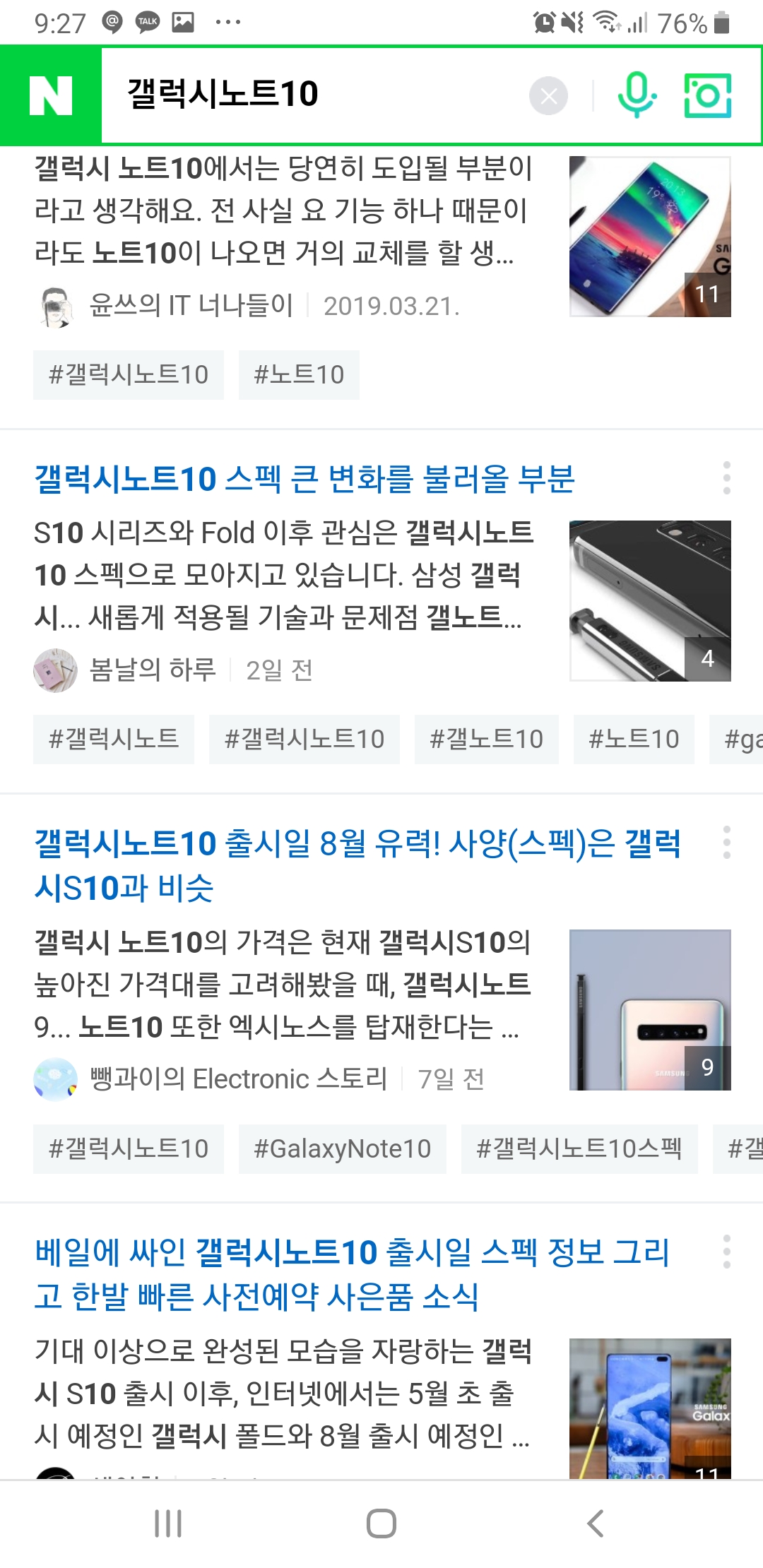Start voice search with microphone

tap(637, 95)
